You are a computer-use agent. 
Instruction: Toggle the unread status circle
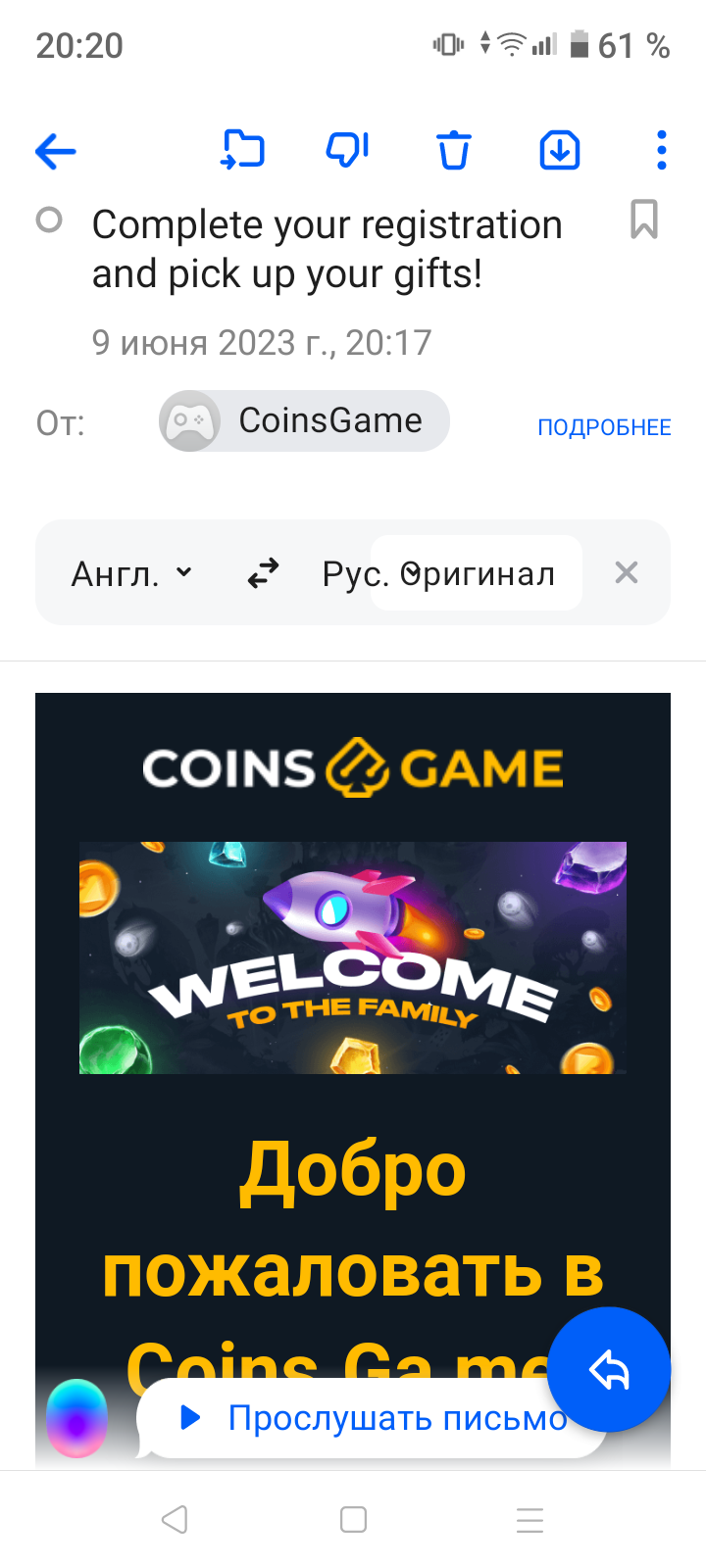coord(49,220)
